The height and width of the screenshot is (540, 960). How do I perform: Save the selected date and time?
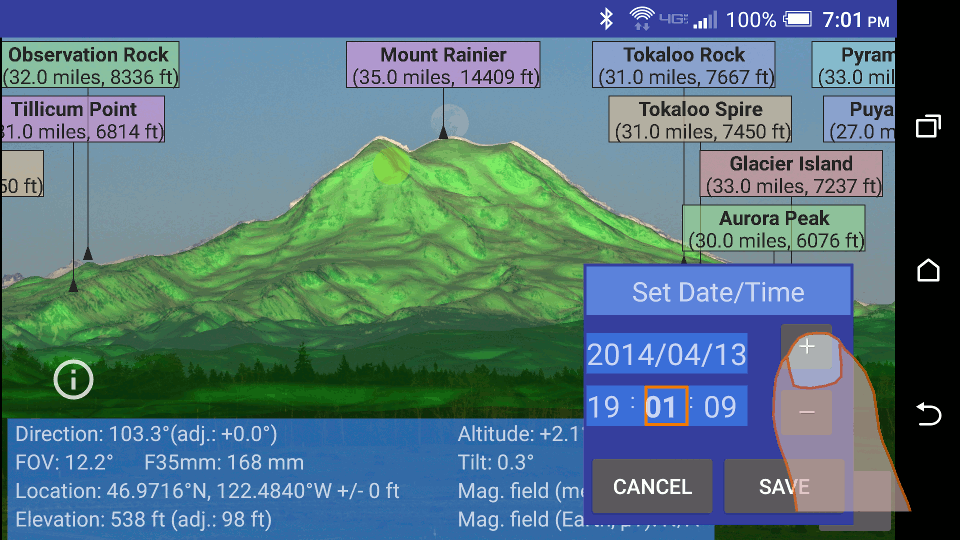click(784, 487)
